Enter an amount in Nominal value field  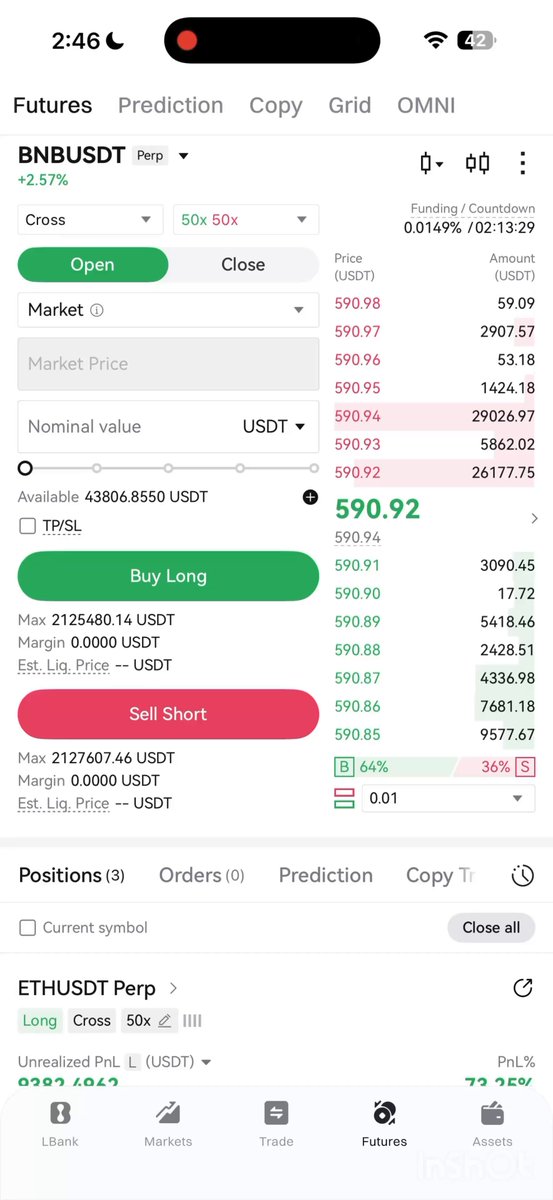[x=168, y=426]
